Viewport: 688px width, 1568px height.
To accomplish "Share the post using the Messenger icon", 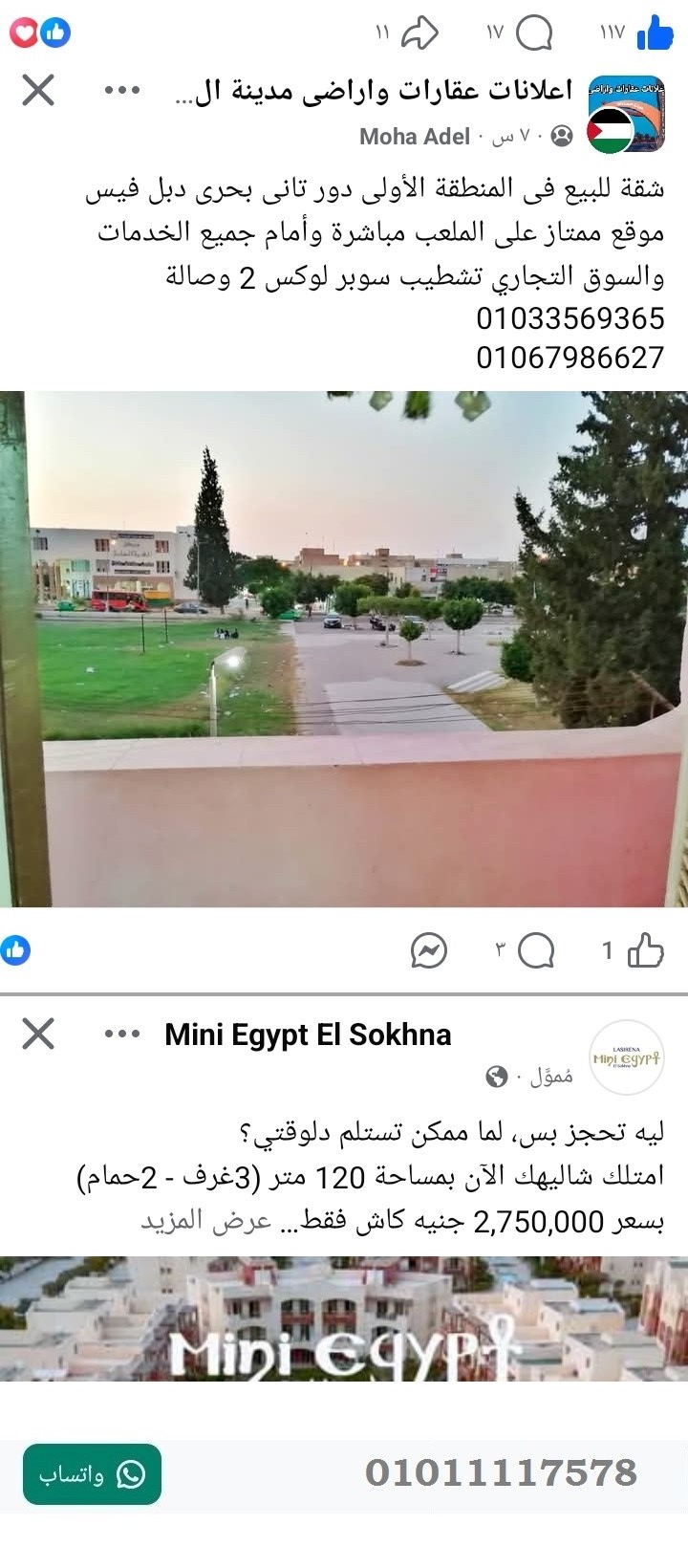I will coord(431,950).
